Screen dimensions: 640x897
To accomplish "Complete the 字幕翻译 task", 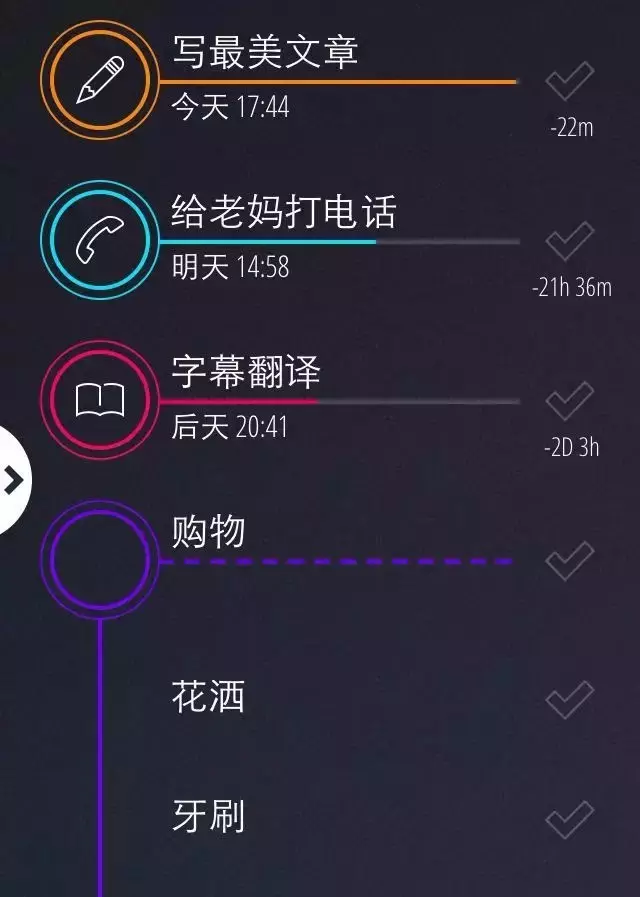I will pos(570,401).
